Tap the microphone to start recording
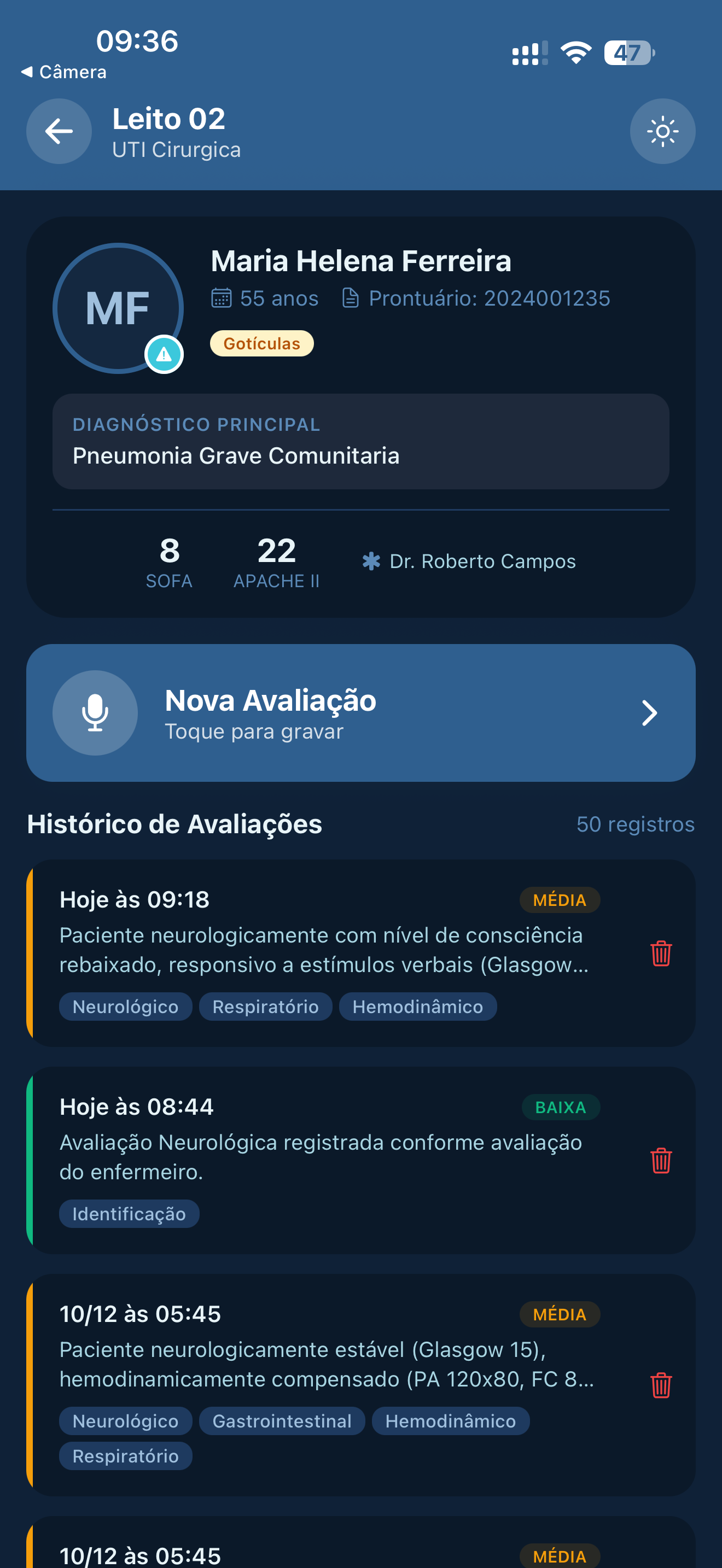The image size is (722, 1568). (95, 712)
